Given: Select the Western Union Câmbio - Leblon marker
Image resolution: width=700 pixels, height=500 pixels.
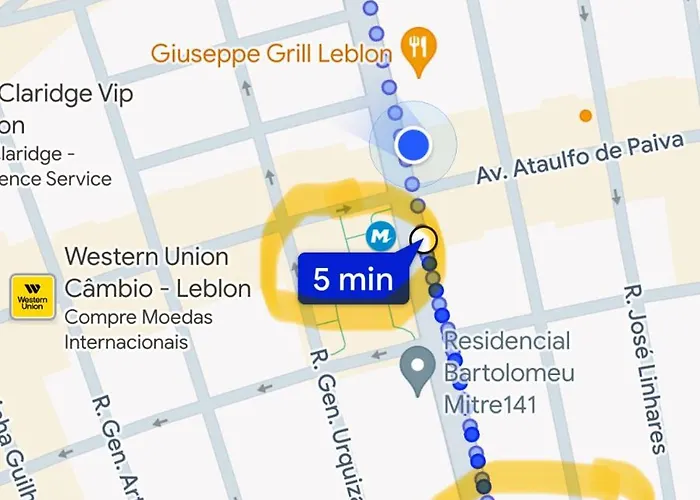Looking at the screenshot, I should pos(33,297).
